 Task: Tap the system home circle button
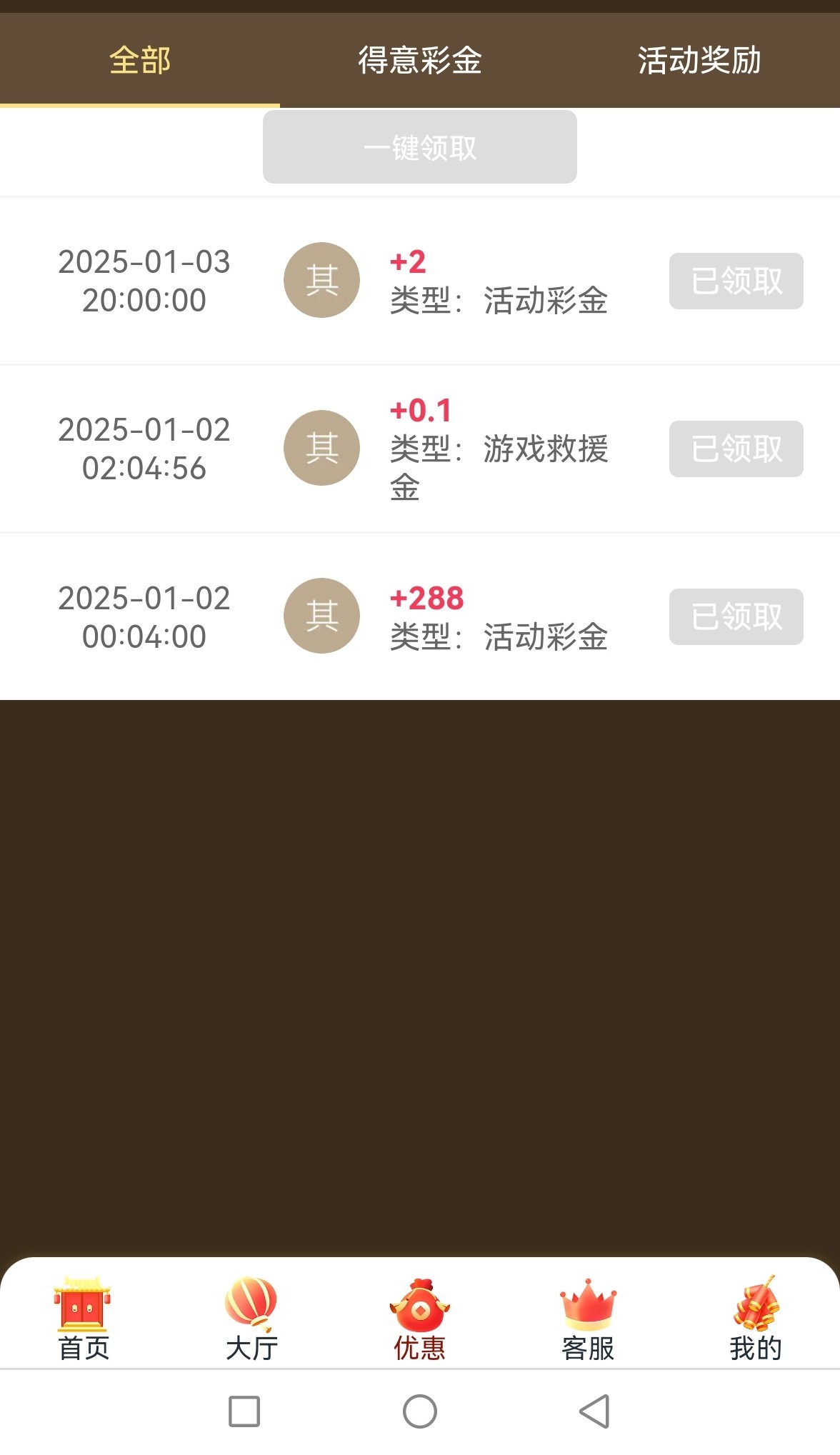[420, 1411]
